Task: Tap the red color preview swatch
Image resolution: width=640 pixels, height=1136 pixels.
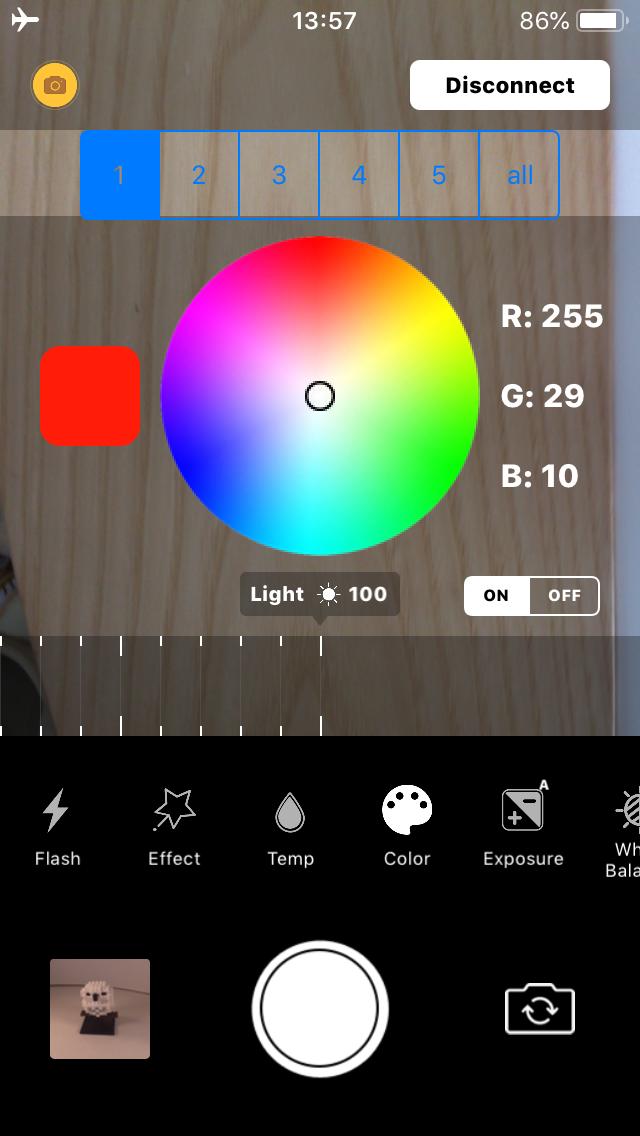Action: 90,396
